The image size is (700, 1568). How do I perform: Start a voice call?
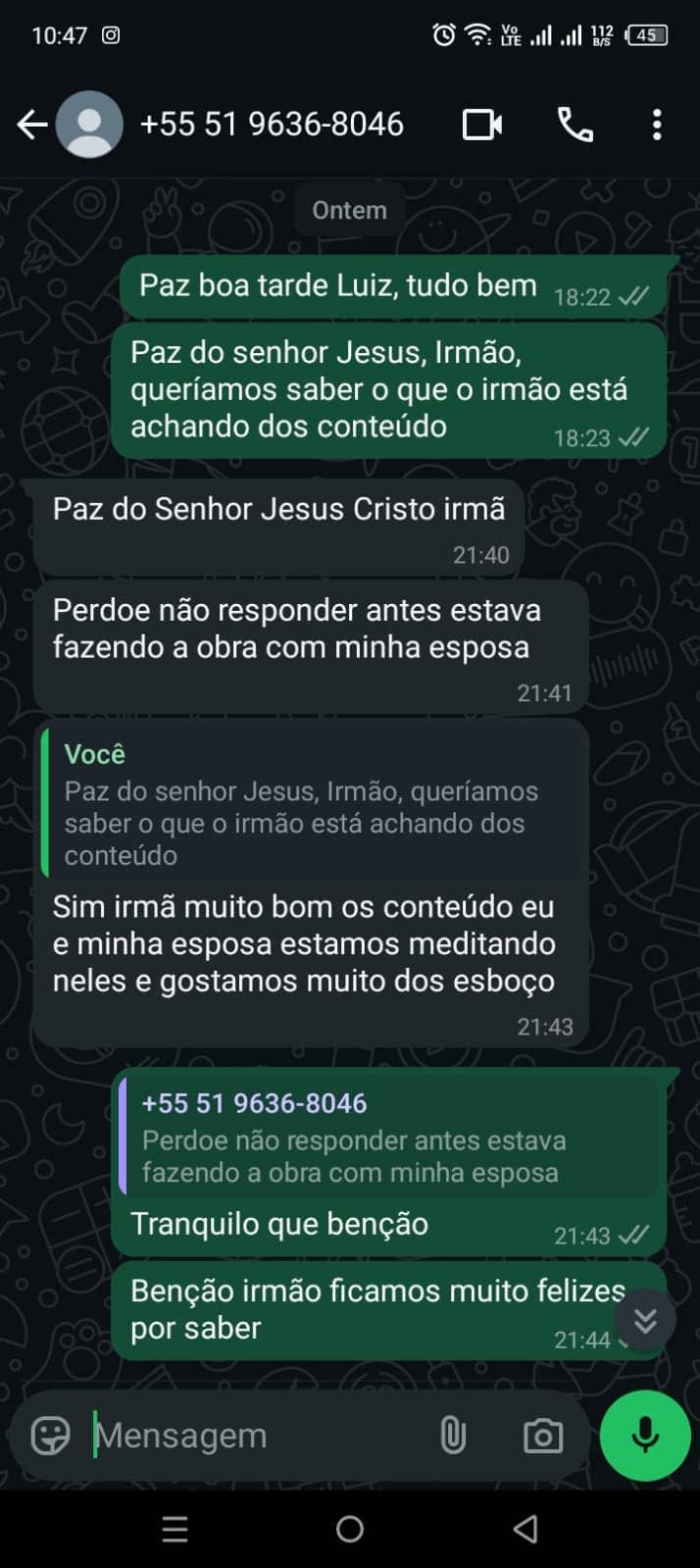575,125
